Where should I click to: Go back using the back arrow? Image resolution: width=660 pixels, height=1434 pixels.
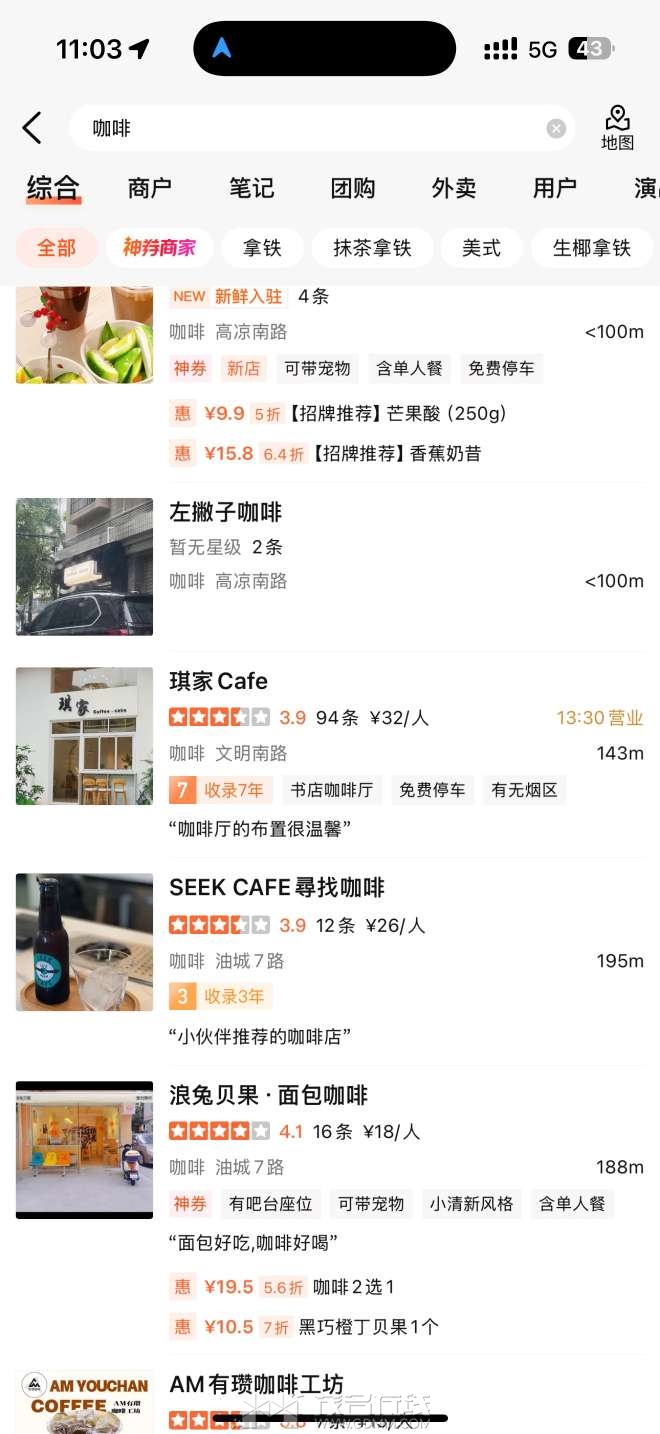32,128
